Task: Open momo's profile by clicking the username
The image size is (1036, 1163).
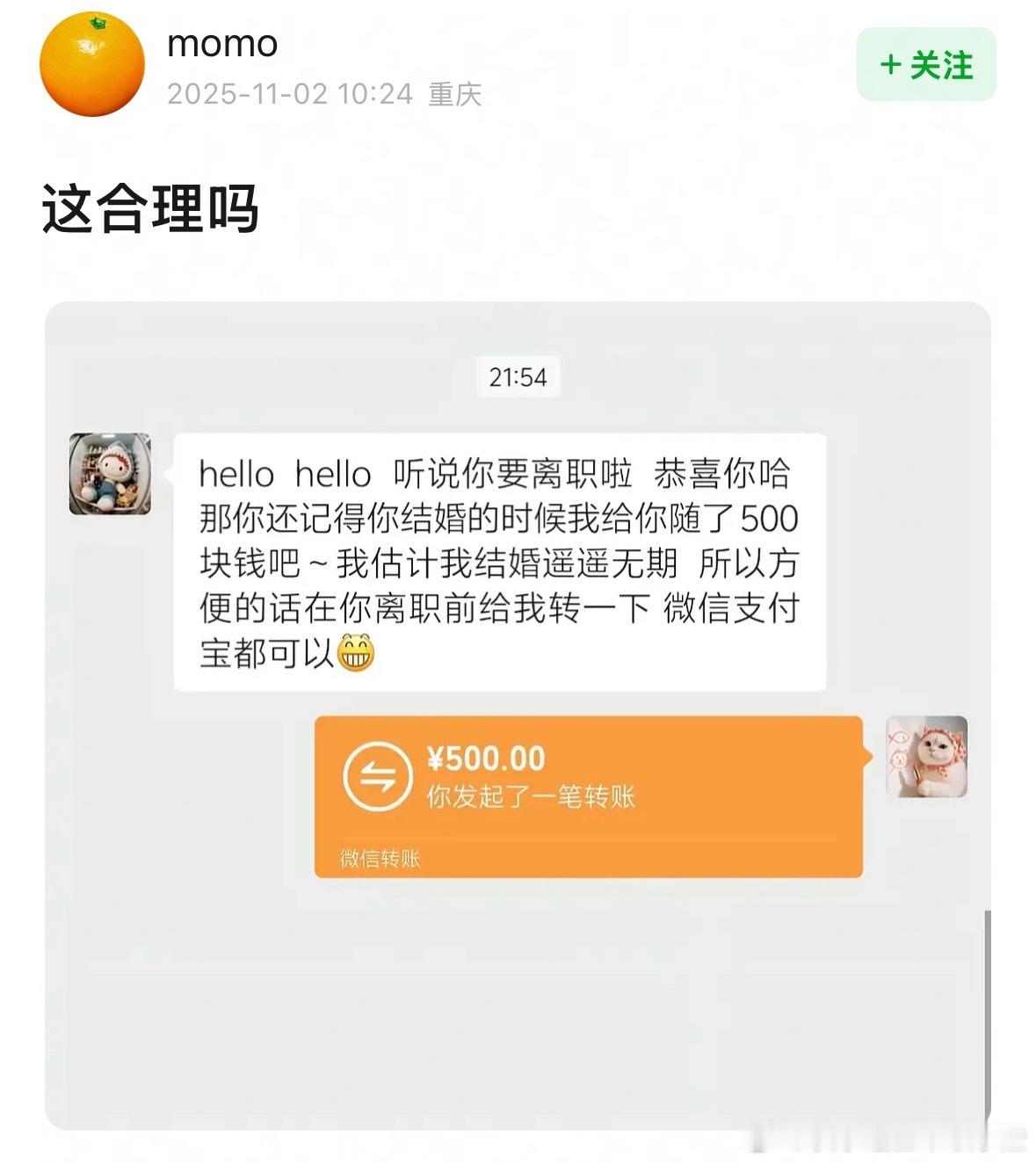Action: point(224,43)
